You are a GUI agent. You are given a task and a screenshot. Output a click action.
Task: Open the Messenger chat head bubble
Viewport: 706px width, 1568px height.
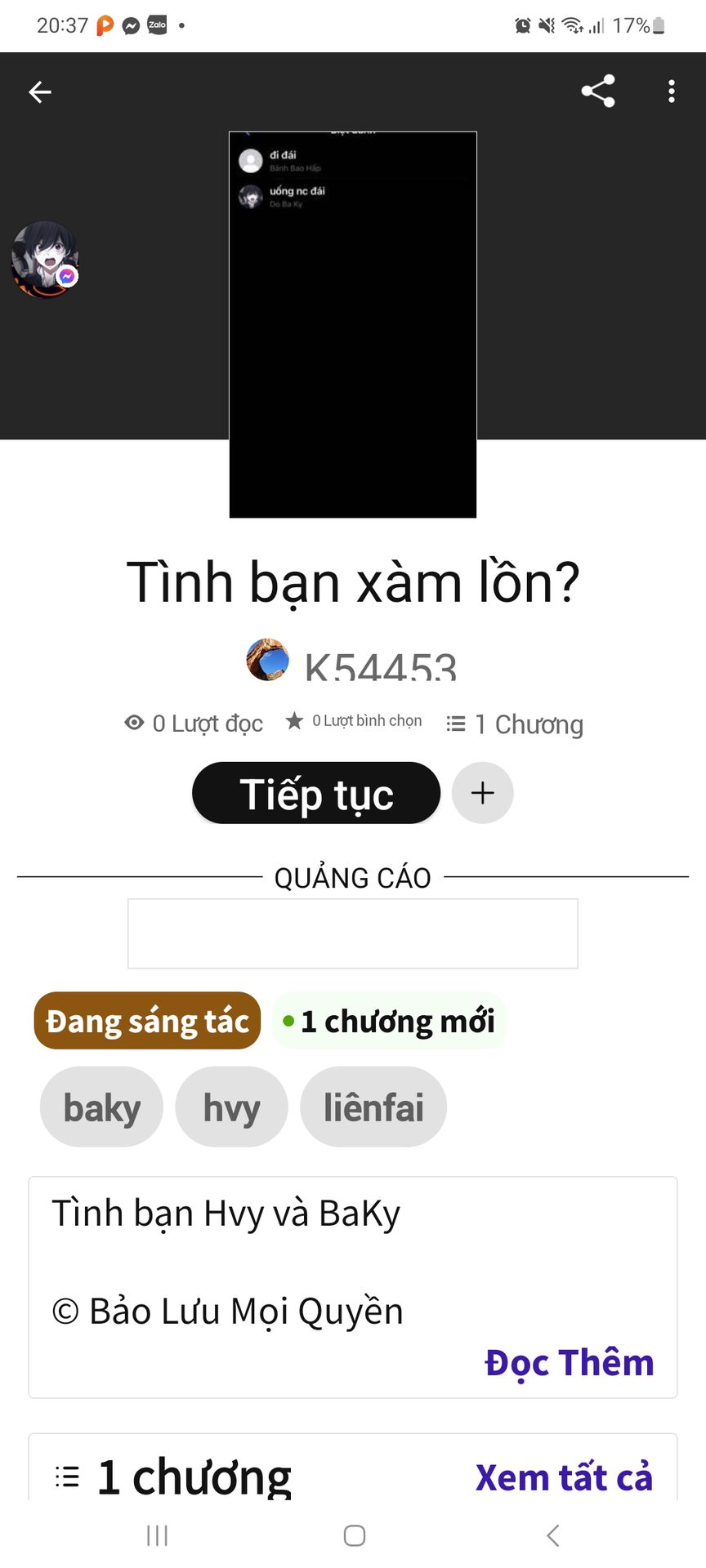(45, 259)
